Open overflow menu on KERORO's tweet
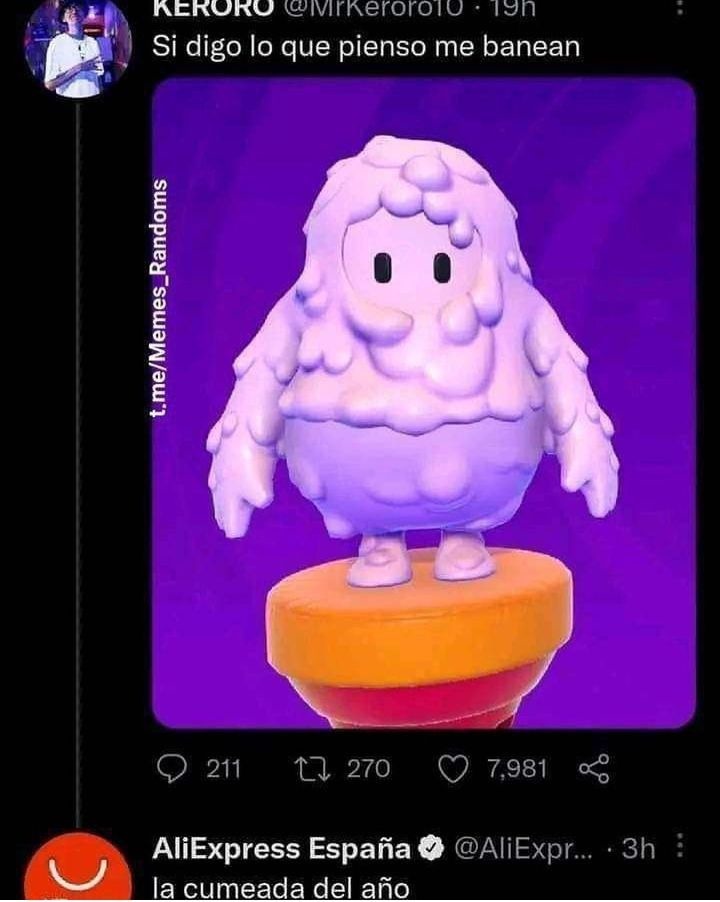Screen dimensions: 720x902 pyautogui.click(x=681, y=6)
